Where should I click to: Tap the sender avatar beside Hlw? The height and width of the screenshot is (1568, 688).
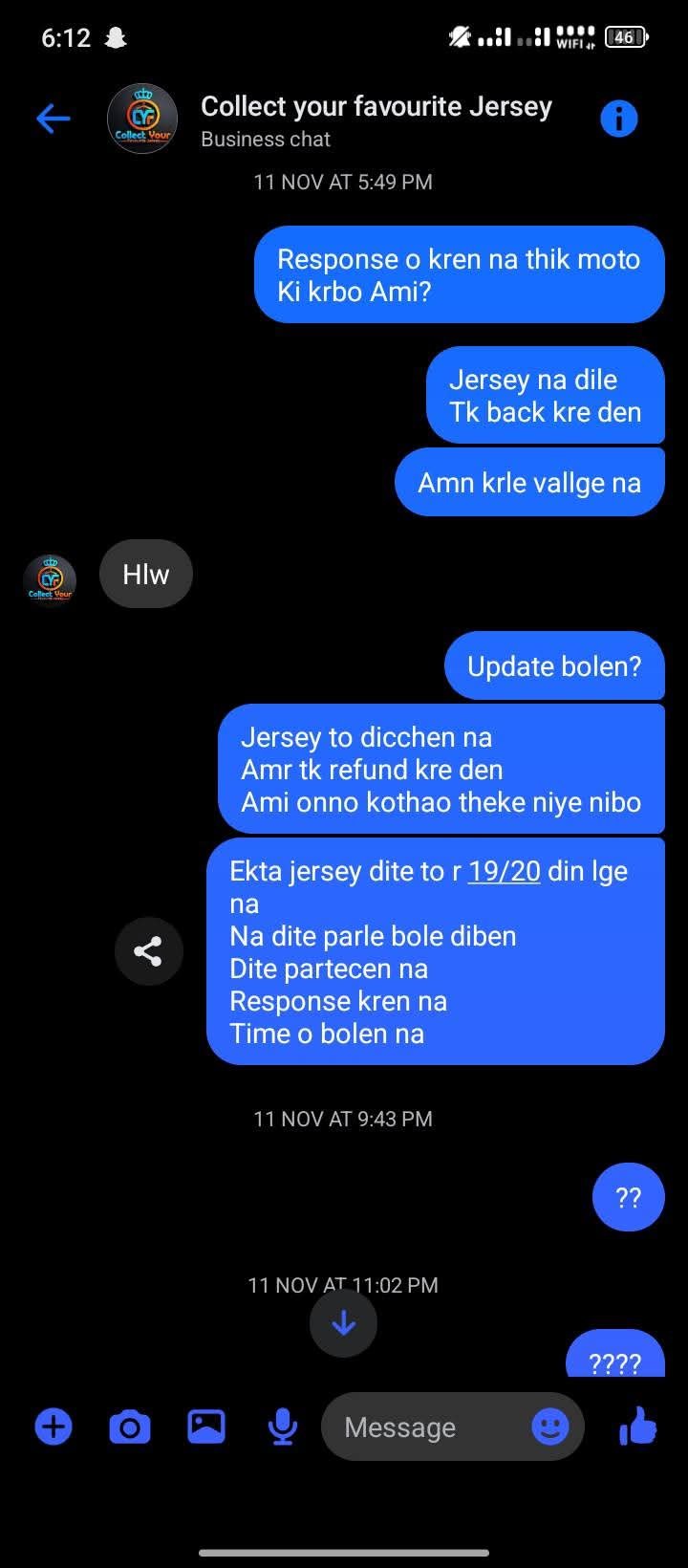[x=50, y=580]
